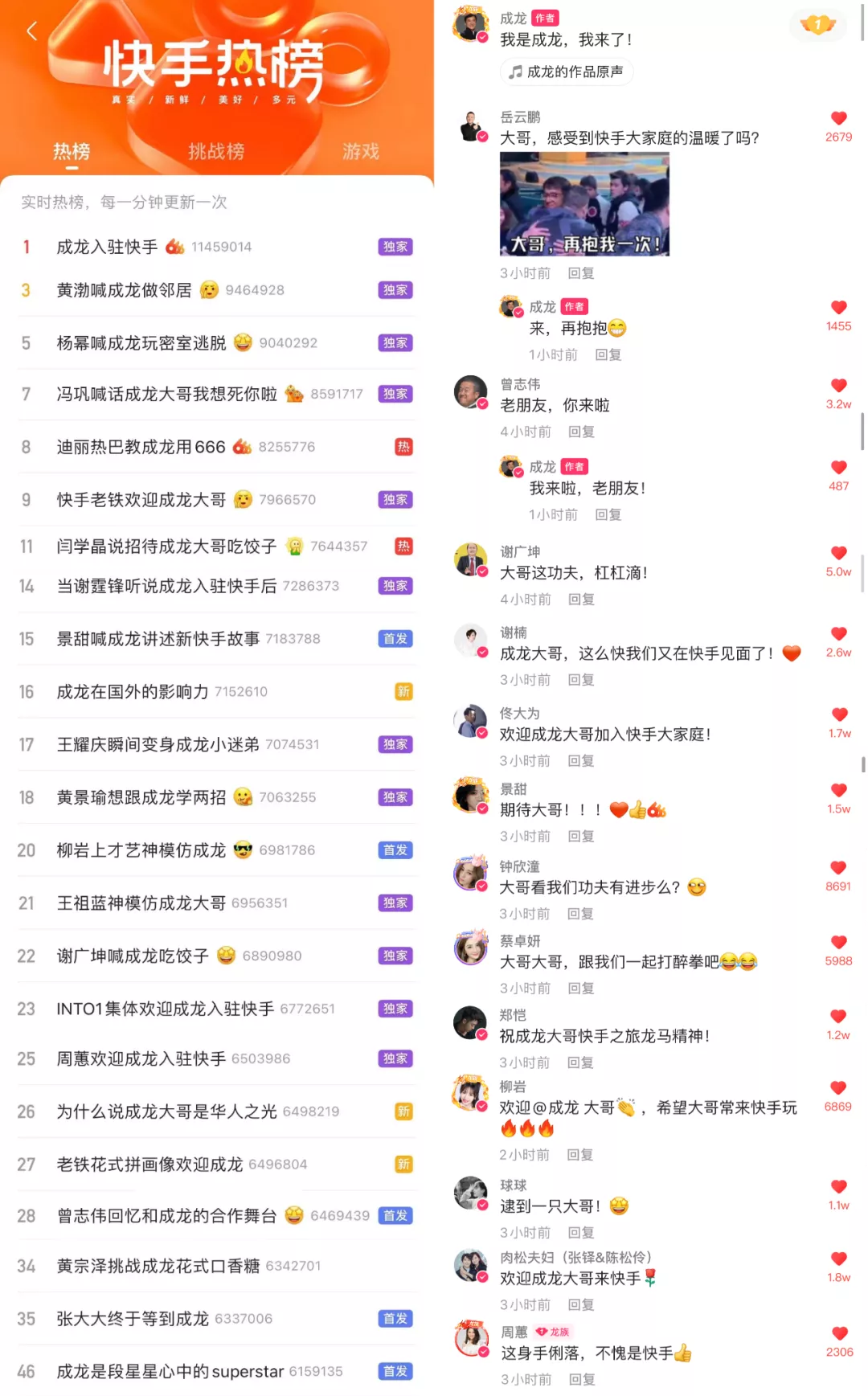Click the heart icon on 岳云鹏's comment
This screenshot has width=868, height=1396.
click(838, 118)
